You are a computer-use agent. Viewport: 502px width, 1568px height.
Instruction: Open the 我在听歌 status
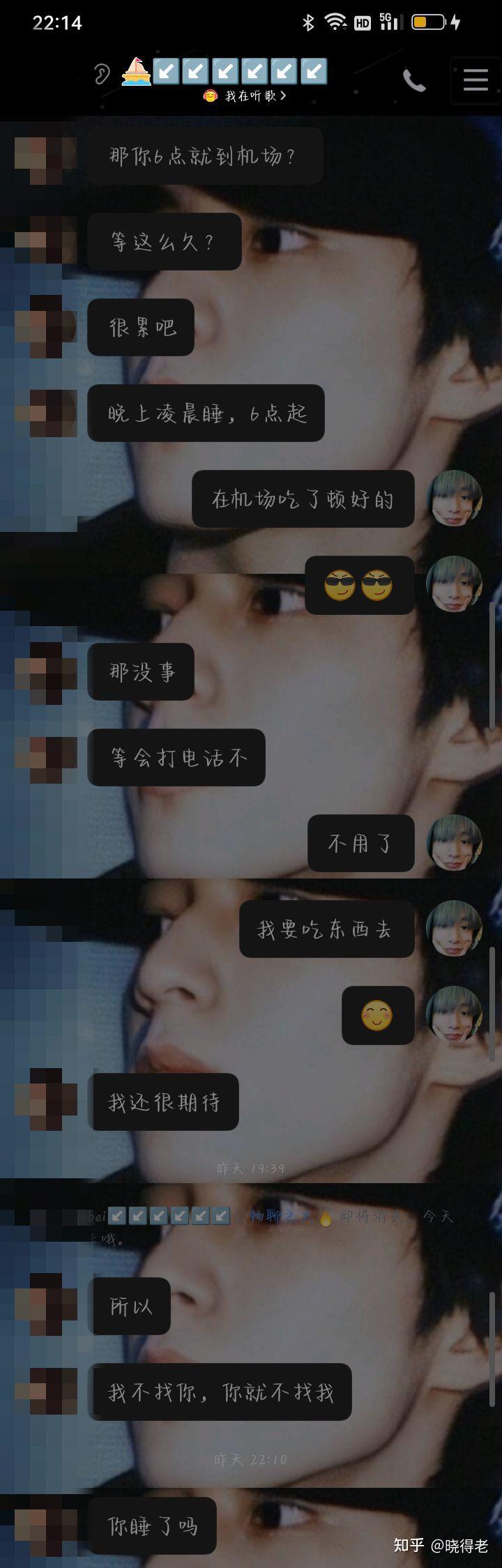(245, 96)
